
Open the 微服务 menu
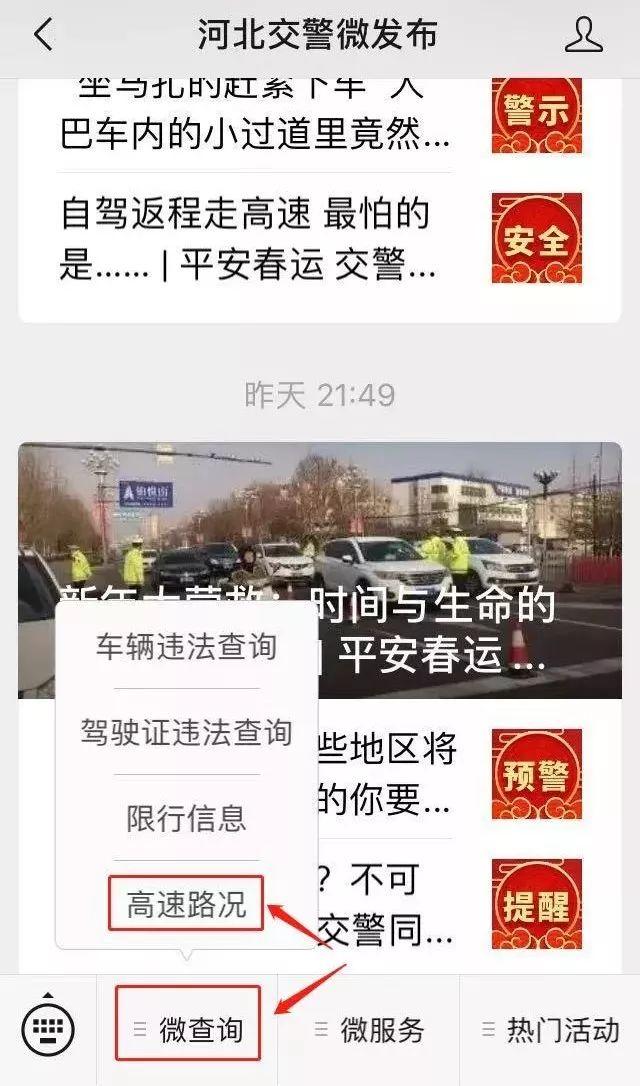coord(370,1029)
